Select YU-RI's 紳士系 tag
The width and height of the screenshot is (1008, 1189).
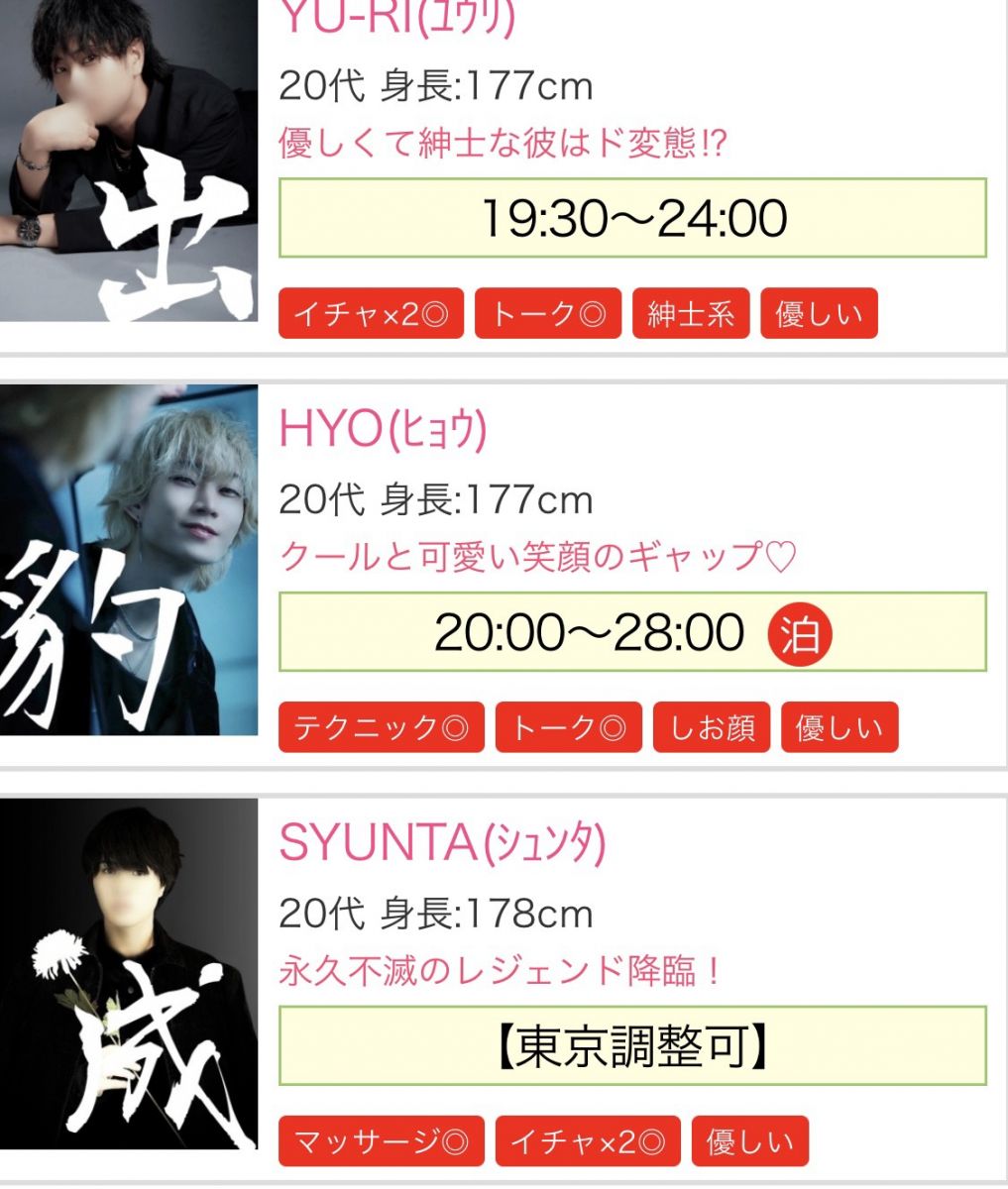pos(690,314)
